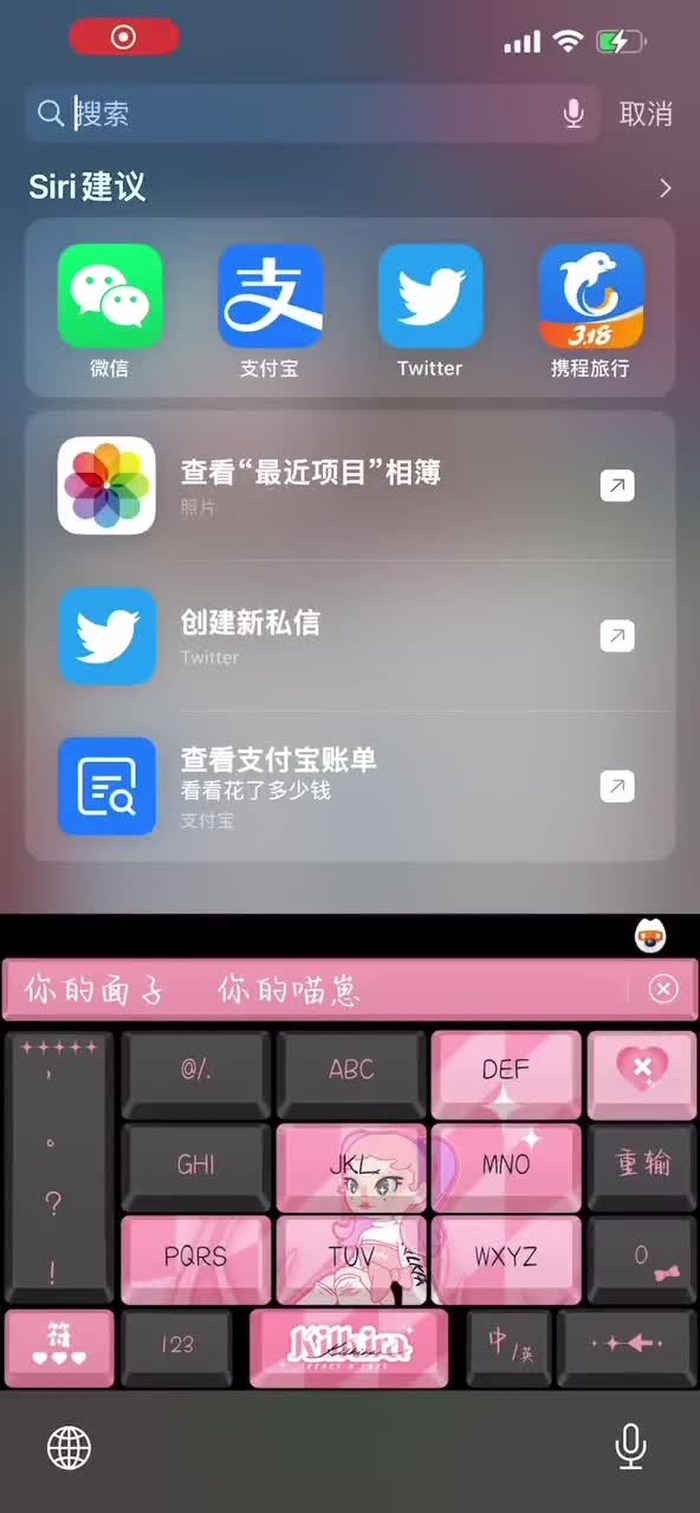
Task: Switch keyboards with the globe icon
Action: pyautogui.click(x=69, y=1446)
